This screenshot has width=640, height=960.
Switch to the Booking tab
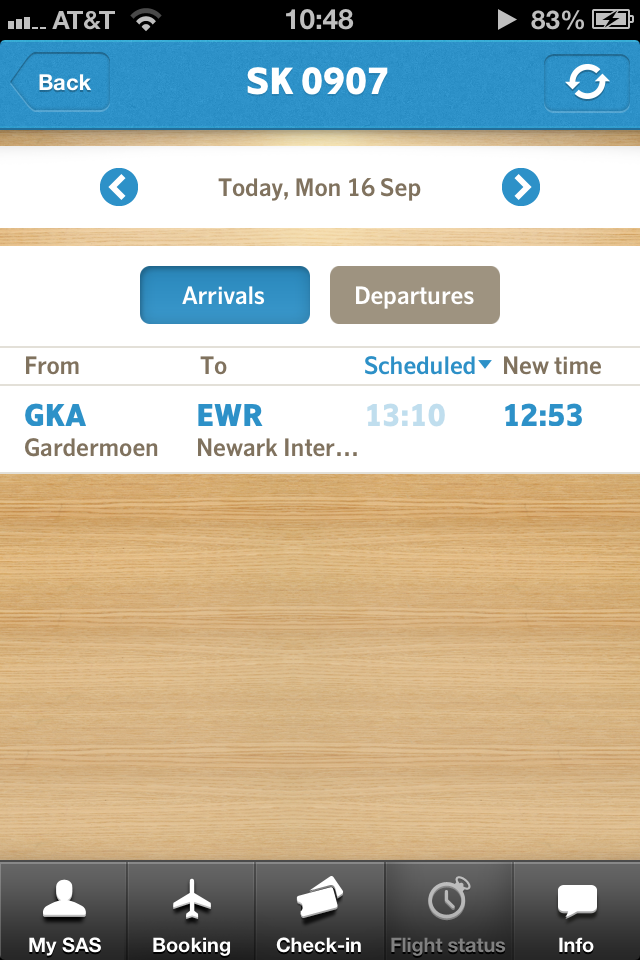click(192, 912)
